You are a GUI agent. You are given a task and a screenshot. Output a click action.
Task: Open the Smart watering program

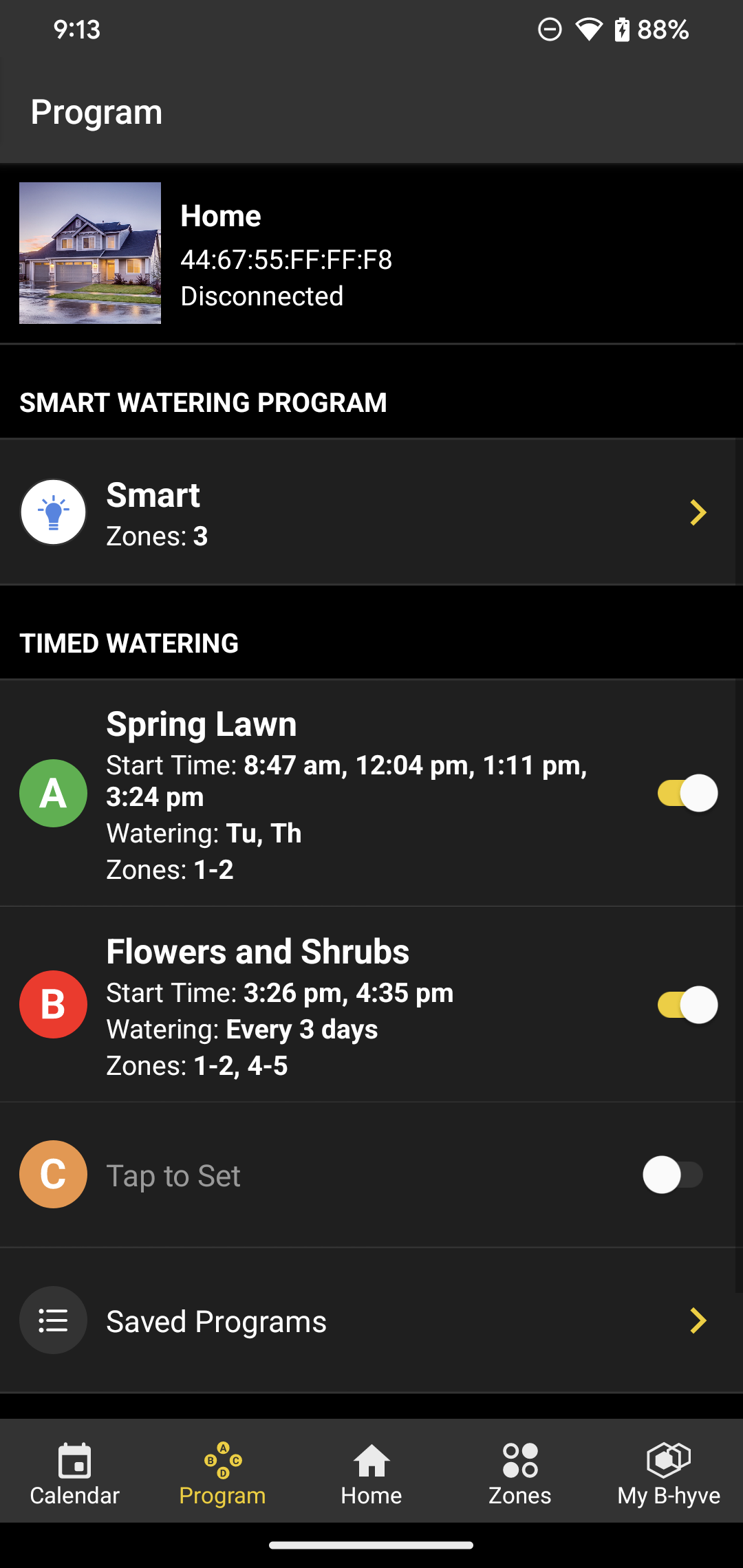371,512
